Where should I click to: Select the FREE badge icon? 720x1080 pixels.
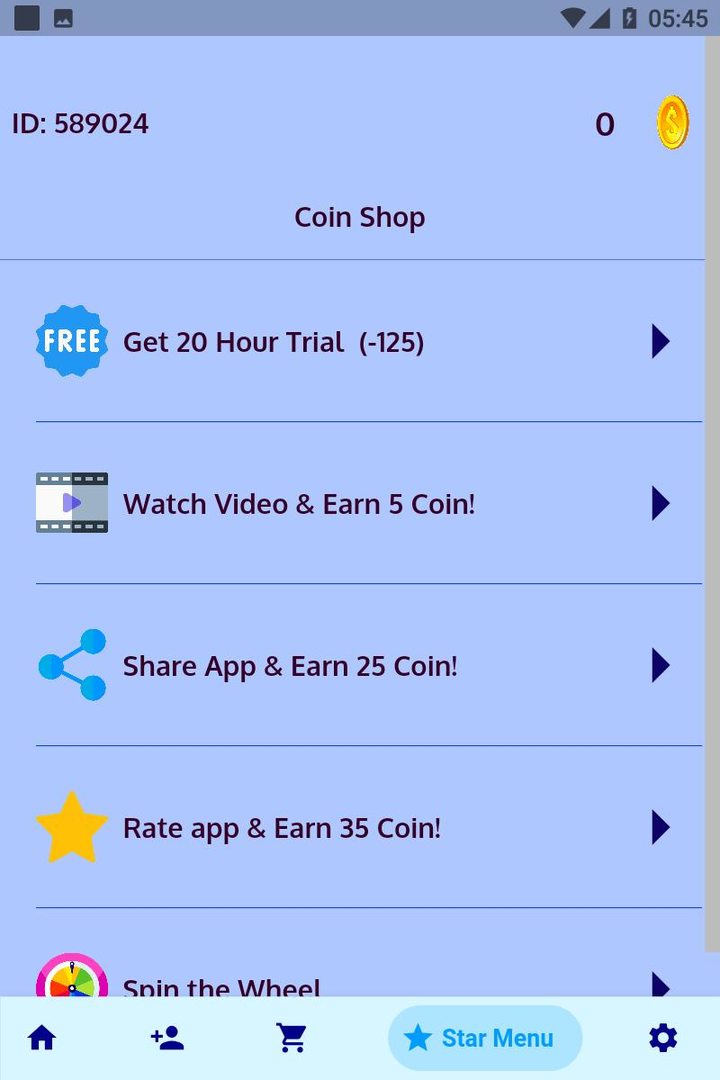coord(71,341)
